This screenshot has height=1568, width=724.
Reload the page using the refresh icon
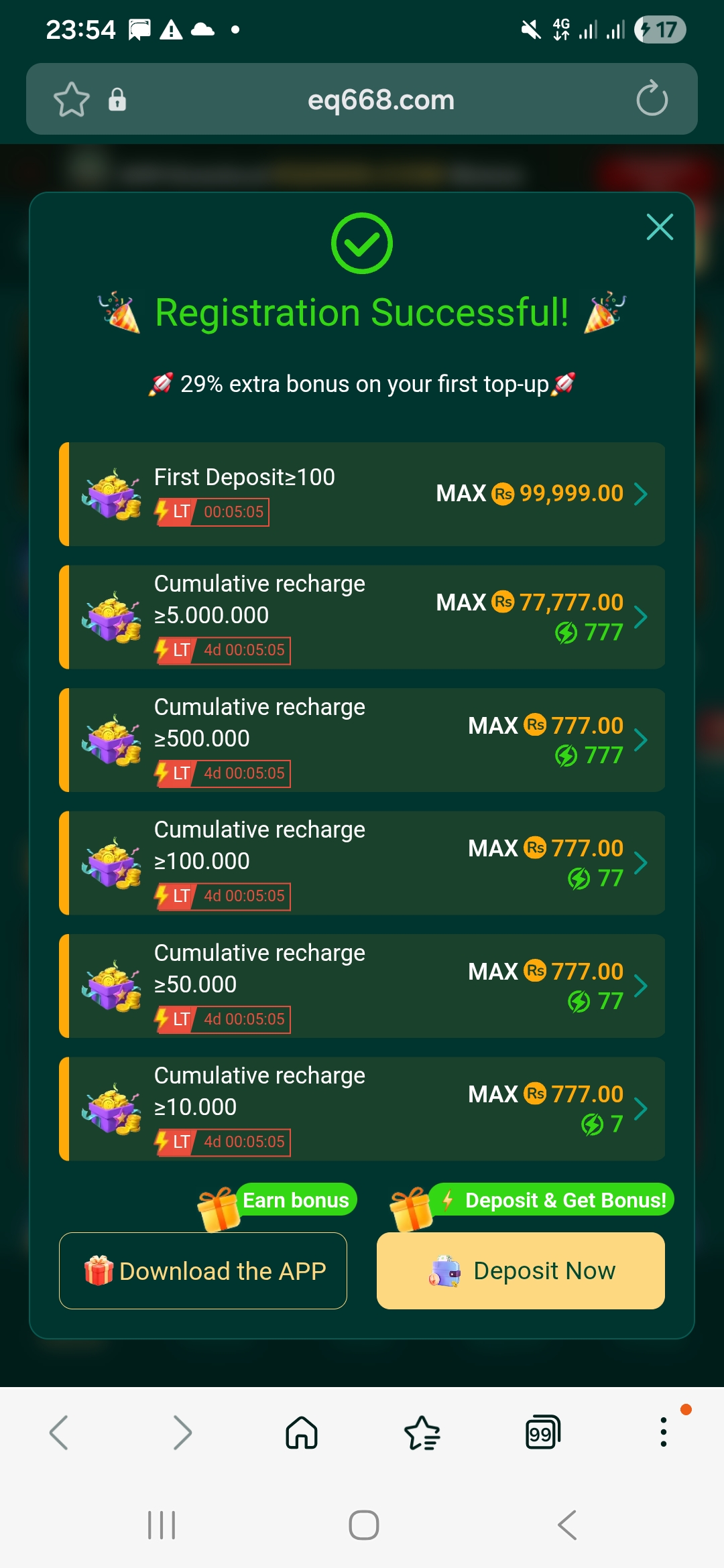click(x=652, y=99)
